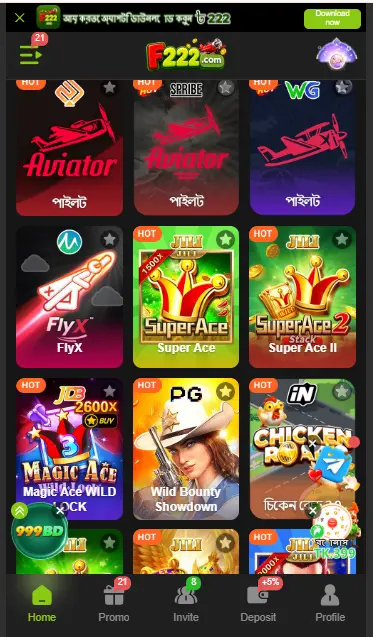Play Wild Bounty Showdown
This screenshot has width=373, height=637.
coord(186,449)
